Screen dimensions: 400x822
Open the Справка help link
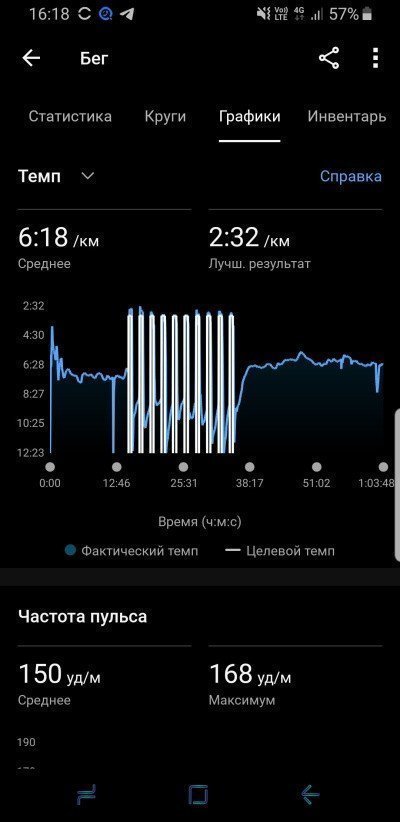click(x=351, y=176)
